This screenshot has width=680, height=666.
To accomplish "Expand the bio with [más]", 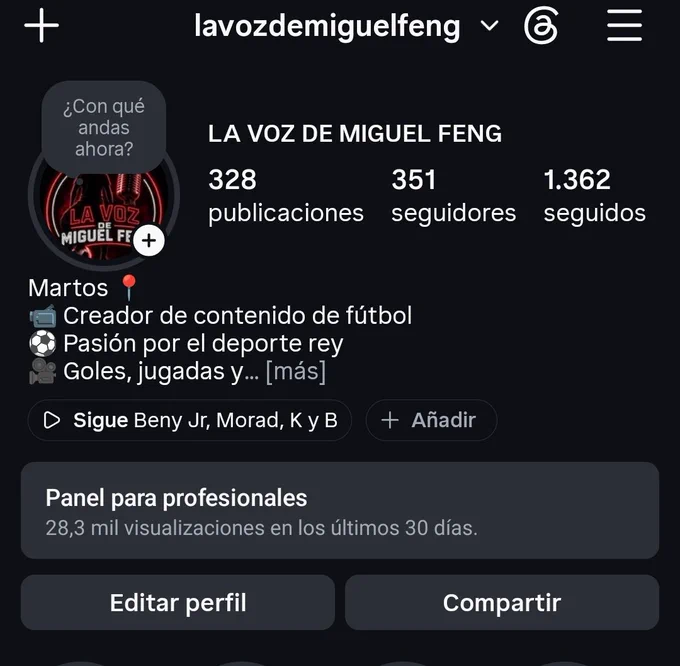I will click(x=296, y=372).
